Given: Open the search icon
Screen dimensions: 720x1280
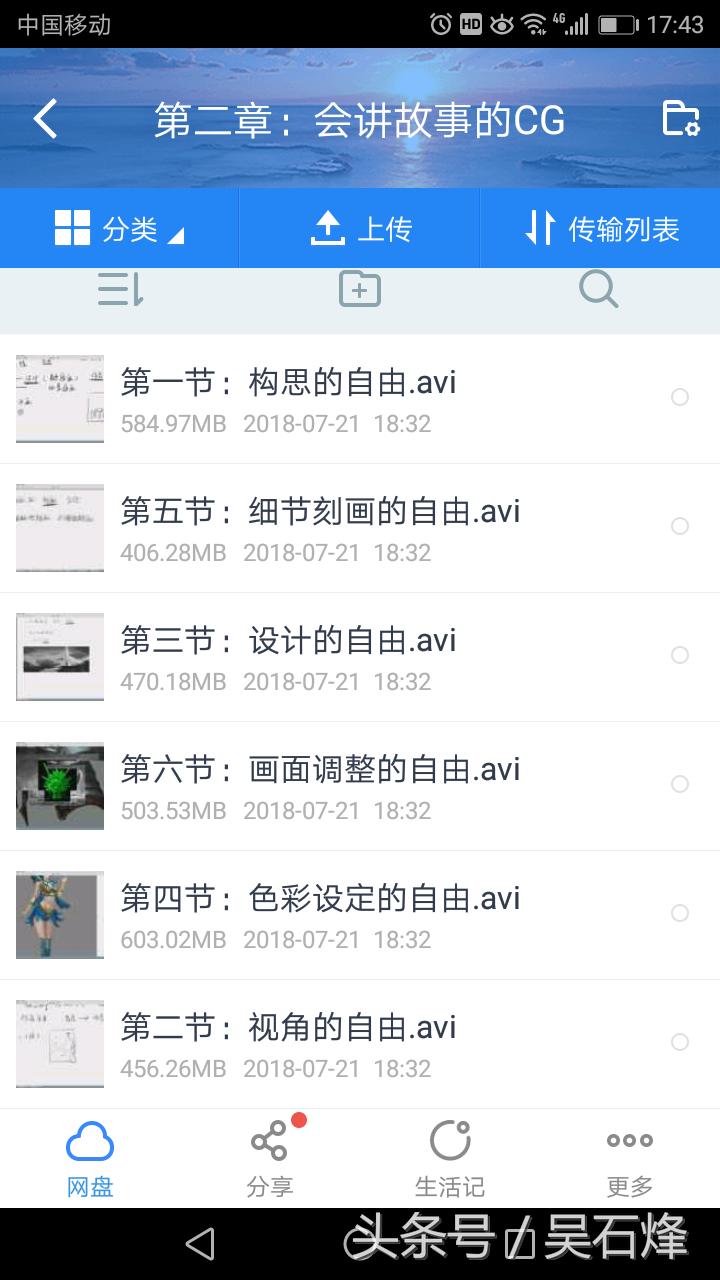Looking at the screenshot, I should [598, 290].
